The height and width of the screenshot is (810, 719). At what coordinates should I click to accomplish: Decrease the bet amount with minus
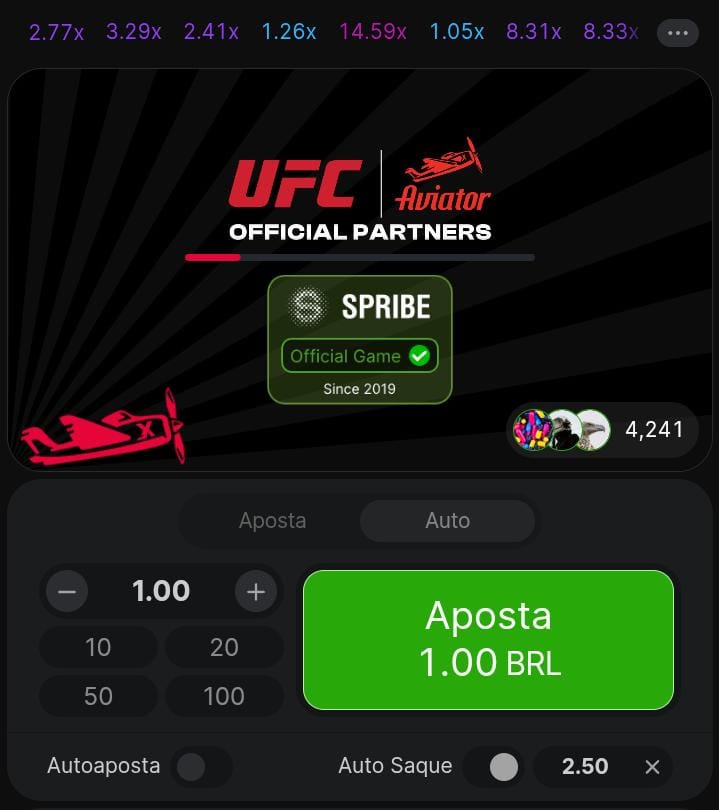tap(67, 592)
